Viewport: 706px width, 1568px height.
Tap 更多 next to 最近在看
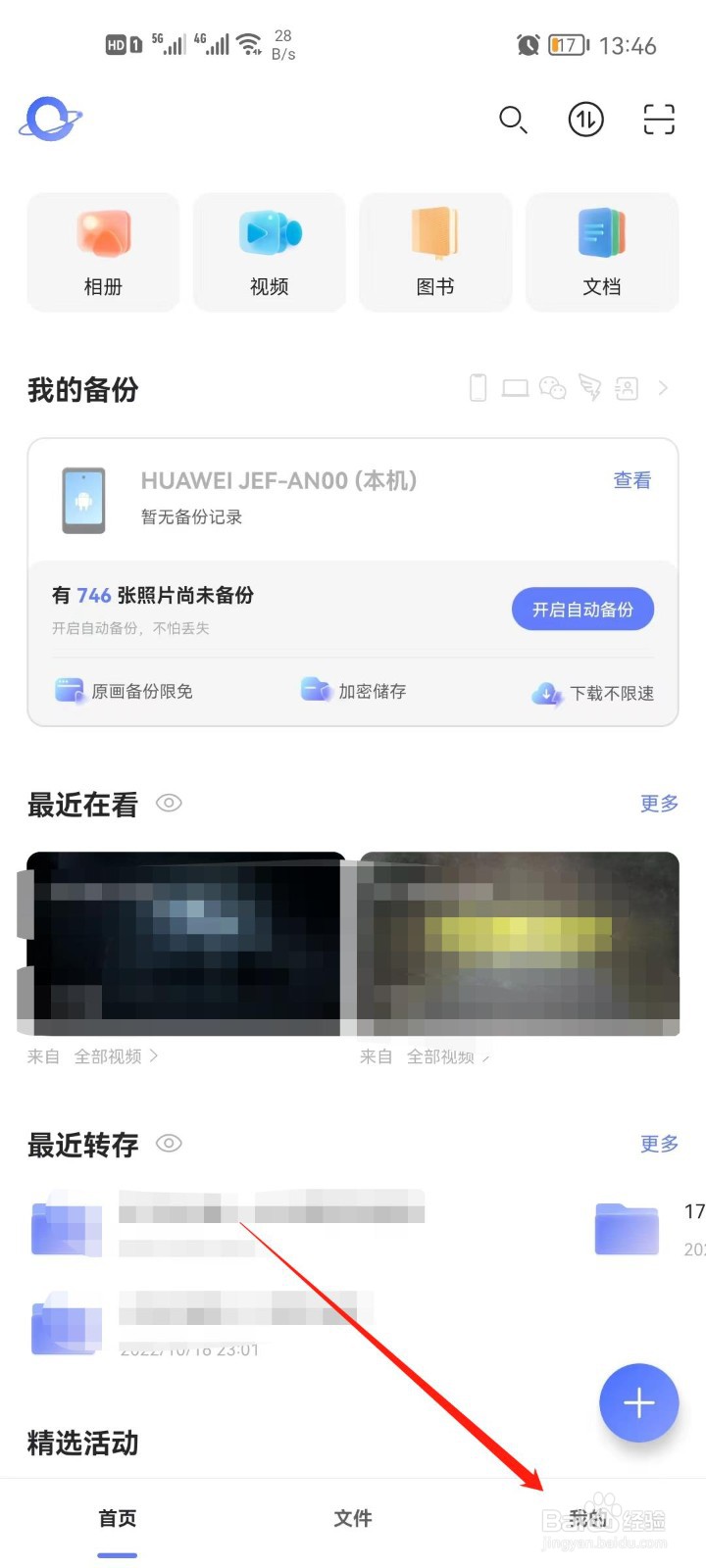(658, 803)
